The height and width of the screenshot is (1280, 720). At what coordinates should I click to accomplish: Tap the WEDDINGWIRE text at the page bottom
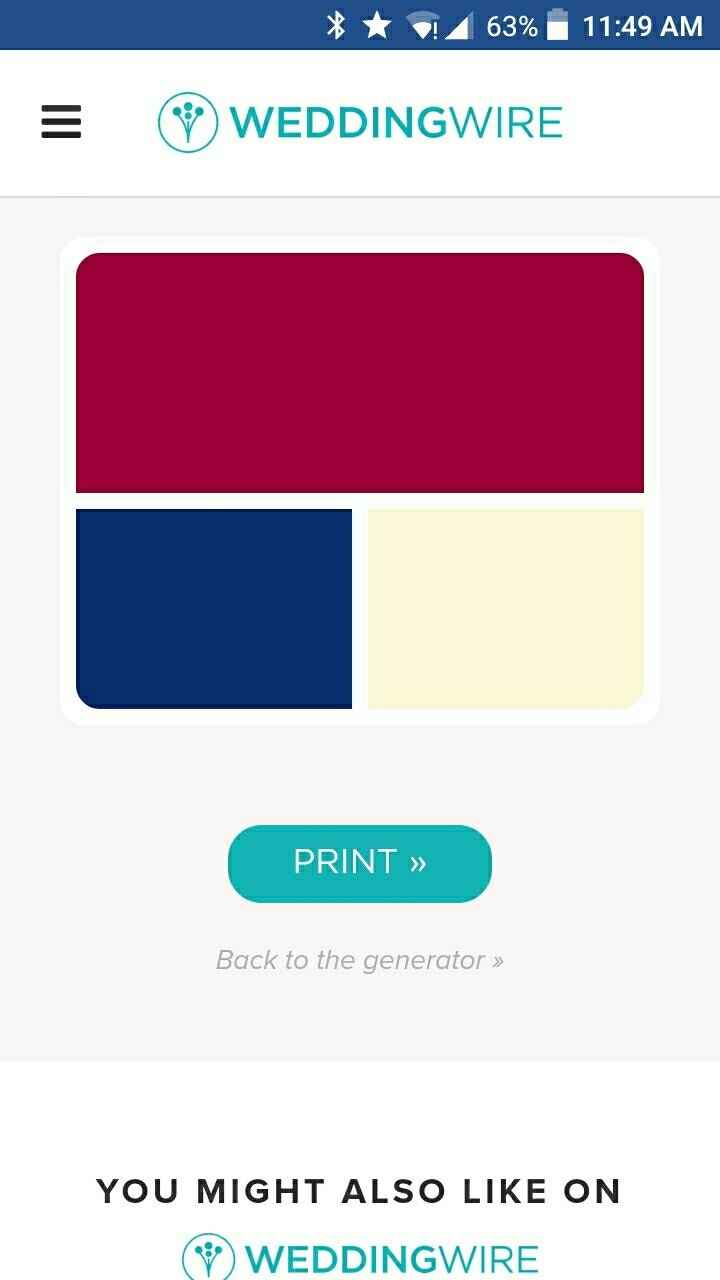(390, 1258)
